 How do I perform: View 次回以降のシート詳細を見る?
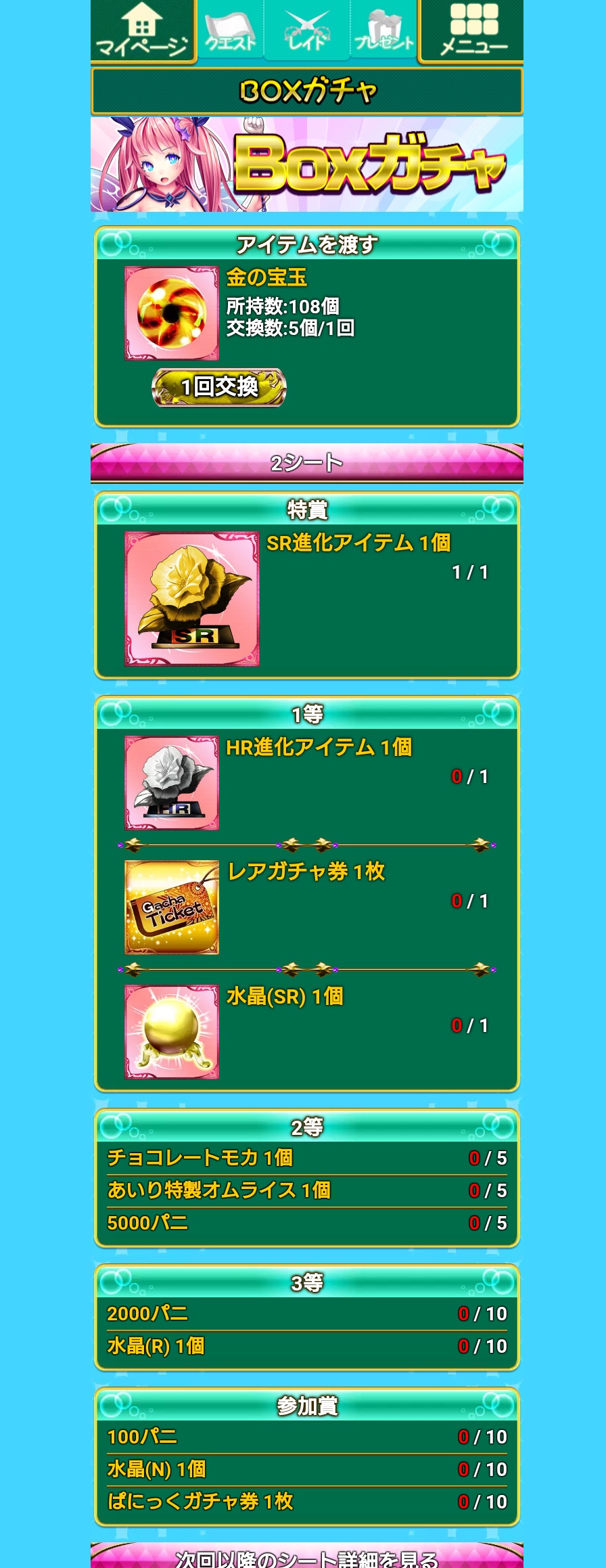pyautogui.click(x=307, y=1556)
